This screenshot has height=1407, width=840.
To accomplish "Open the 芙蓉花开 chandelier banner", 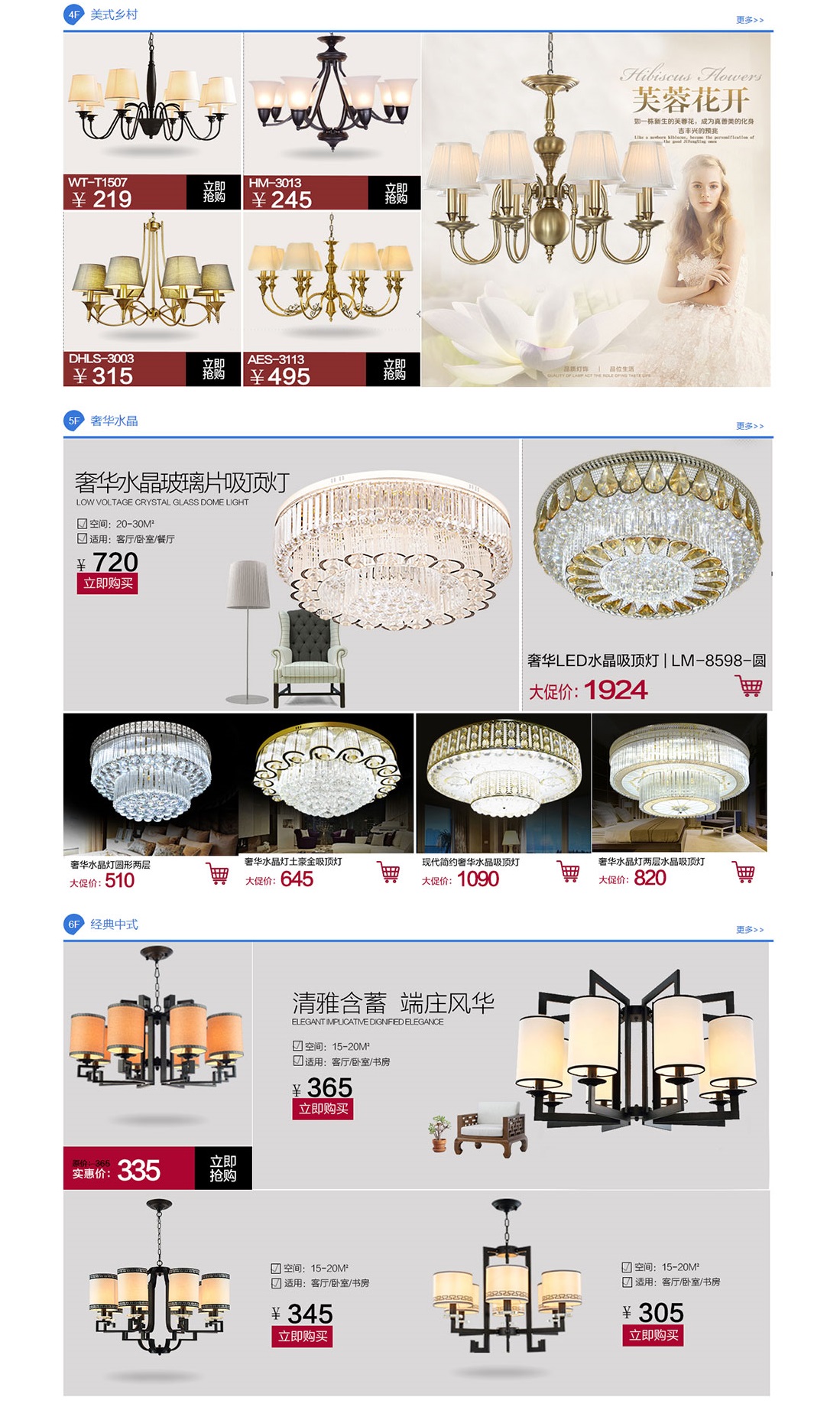I will pos(595,210).
